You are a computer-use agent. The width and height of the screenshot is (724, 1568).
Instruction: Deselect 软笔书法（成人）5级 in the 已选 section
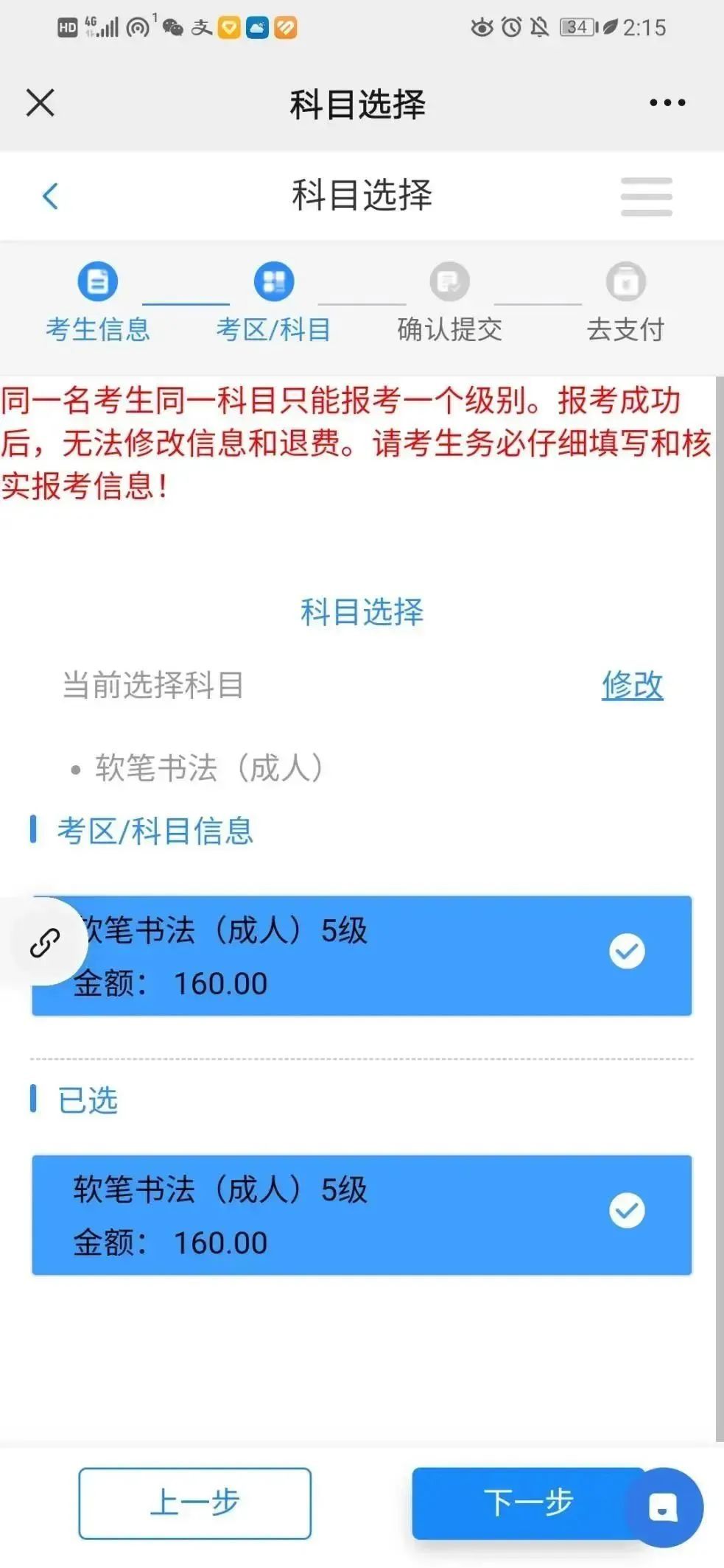point(361,1214)
